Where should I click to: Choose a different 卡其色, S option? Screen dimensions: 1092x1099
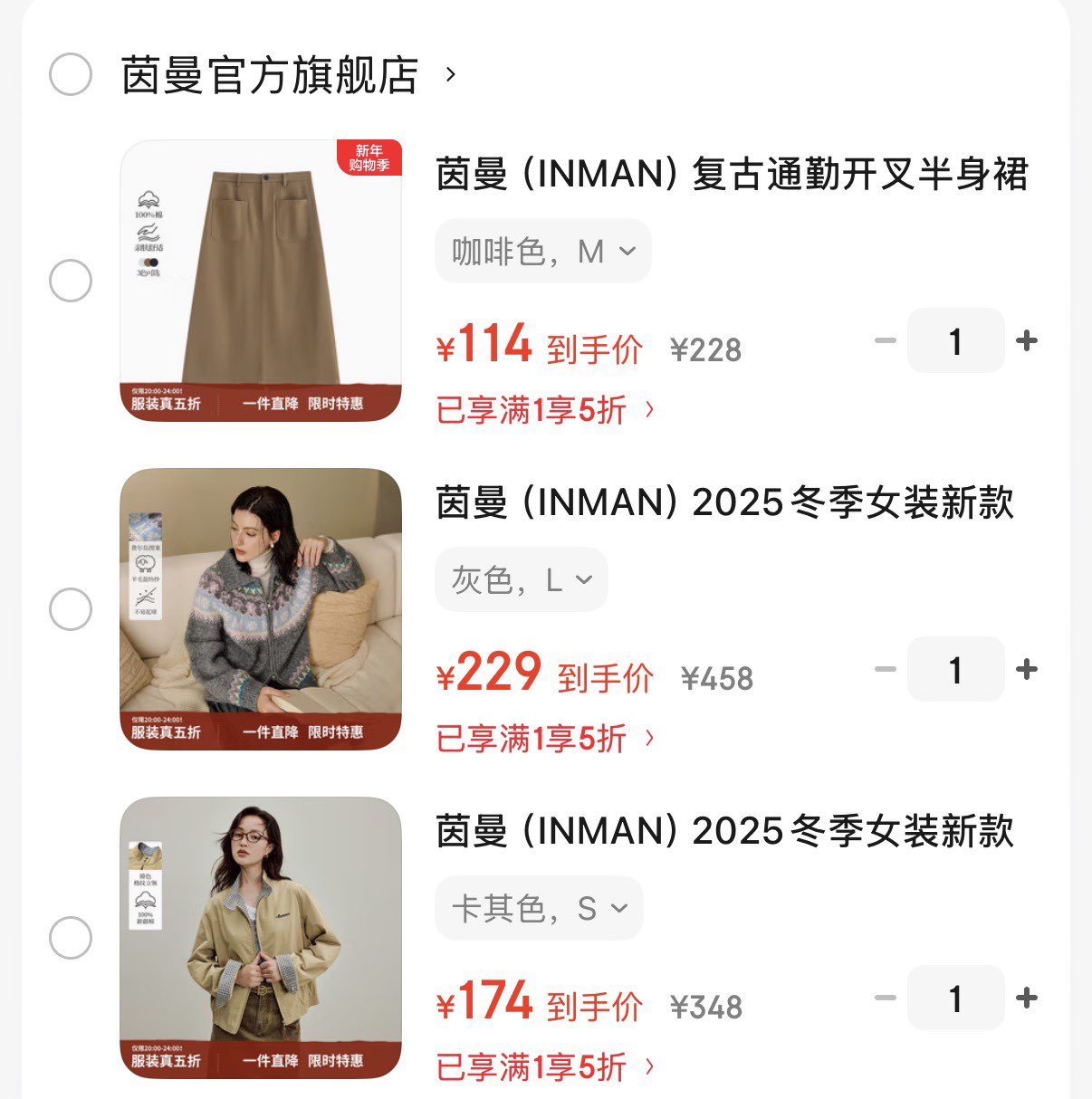[540, 909]
